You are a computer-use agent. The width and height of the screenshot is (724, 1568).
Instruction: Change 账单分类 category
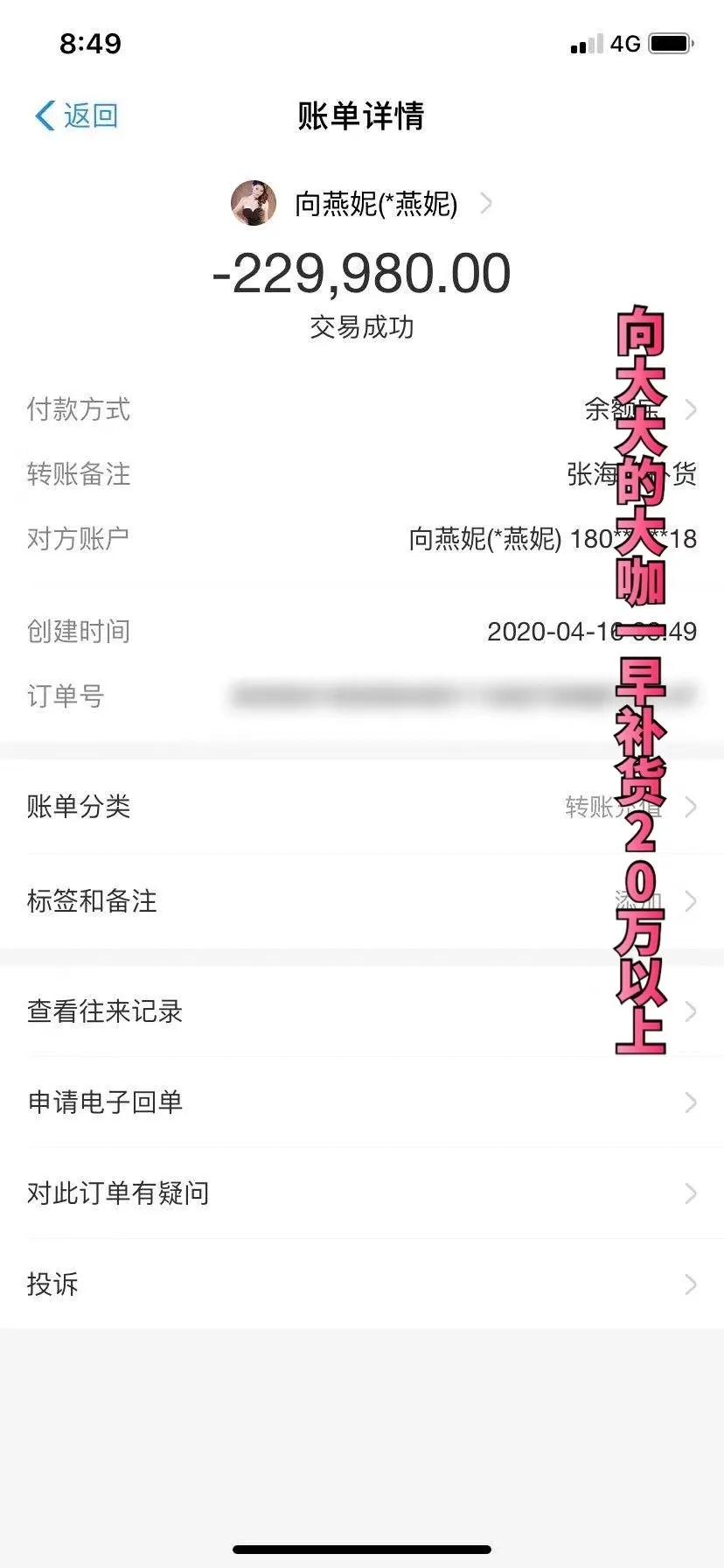tap(362, 806)
